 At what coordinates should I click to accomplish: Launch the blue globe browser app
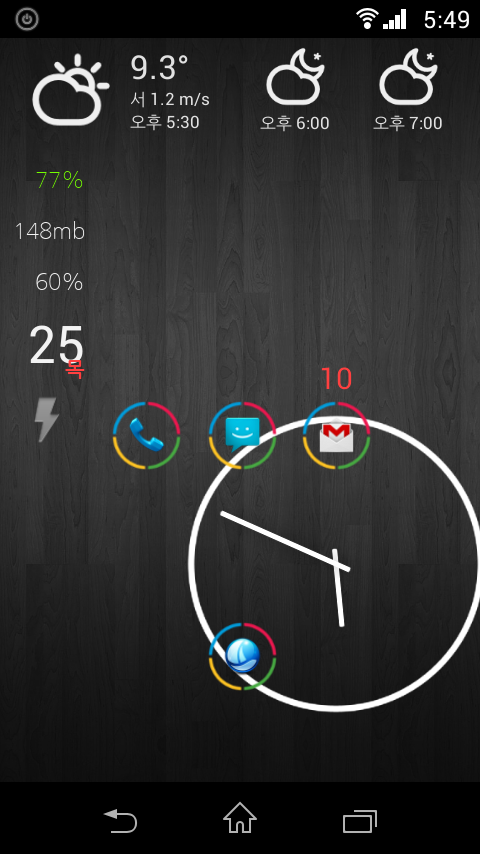[242, 656]
